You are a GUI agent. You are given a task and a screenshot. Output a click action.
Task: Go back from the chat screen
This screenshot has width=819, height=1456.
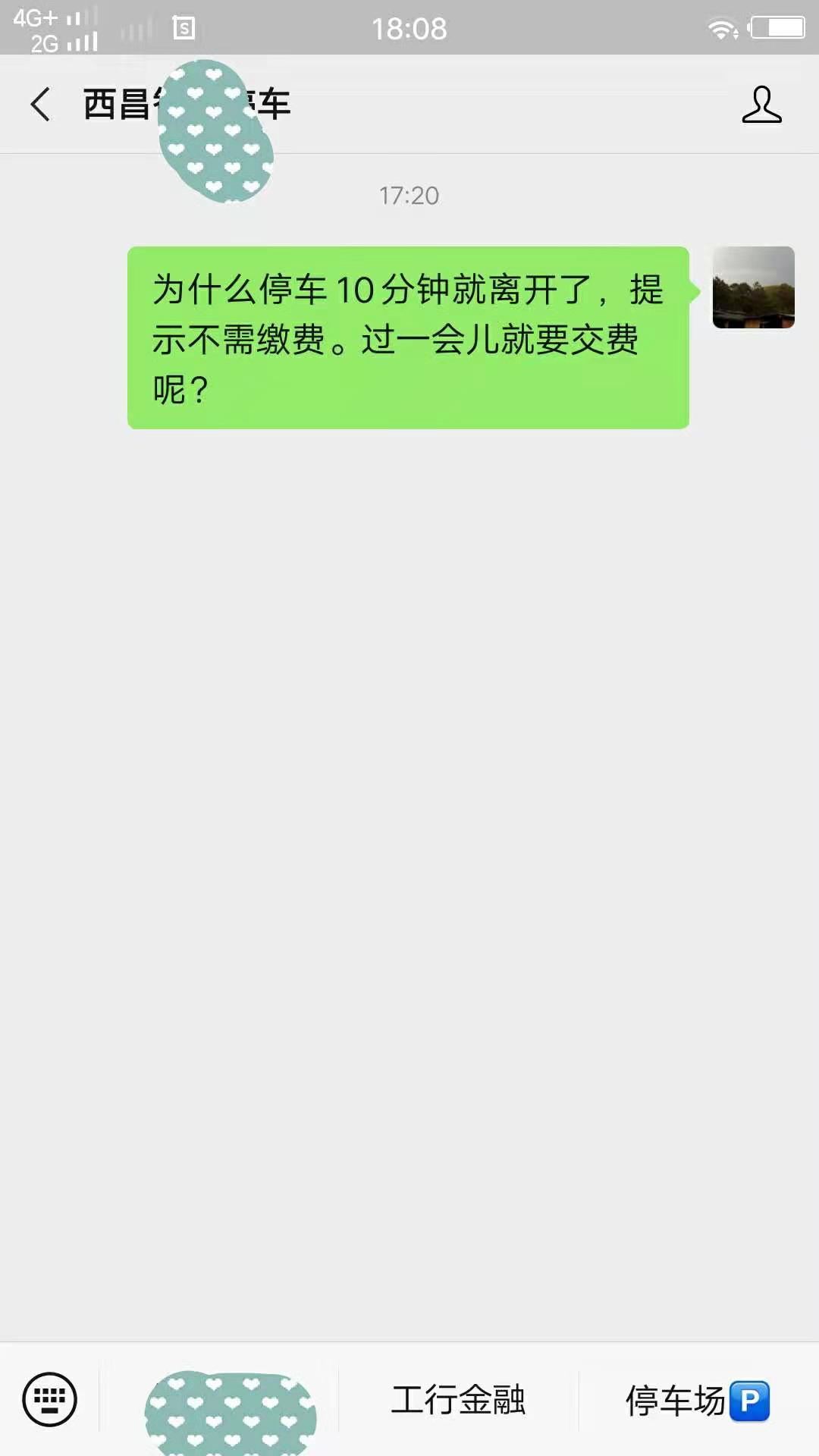point(41,104)
